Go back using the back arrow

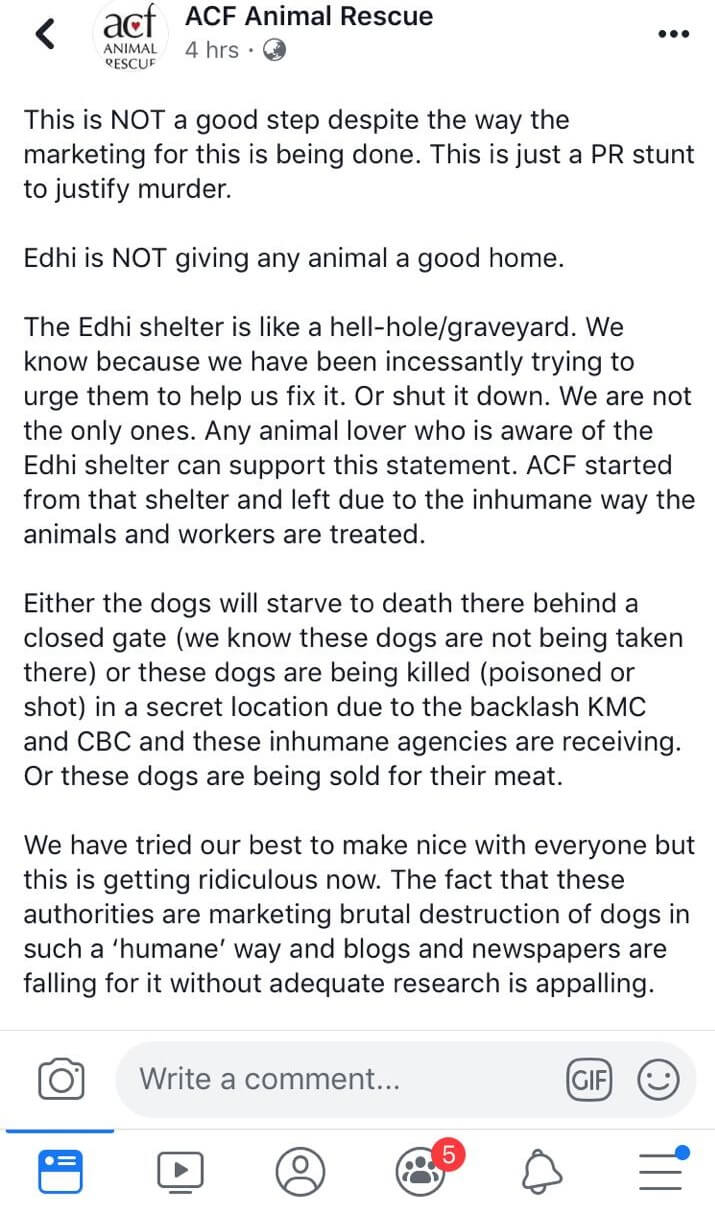pyautogui.click(x=43, y=34)
